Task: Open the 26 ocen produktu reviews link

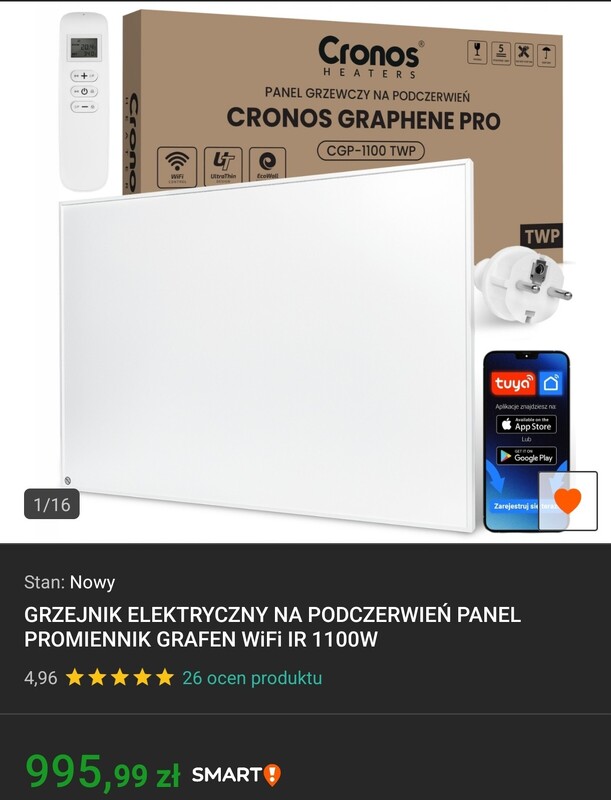Action: (x=252, y=678)
